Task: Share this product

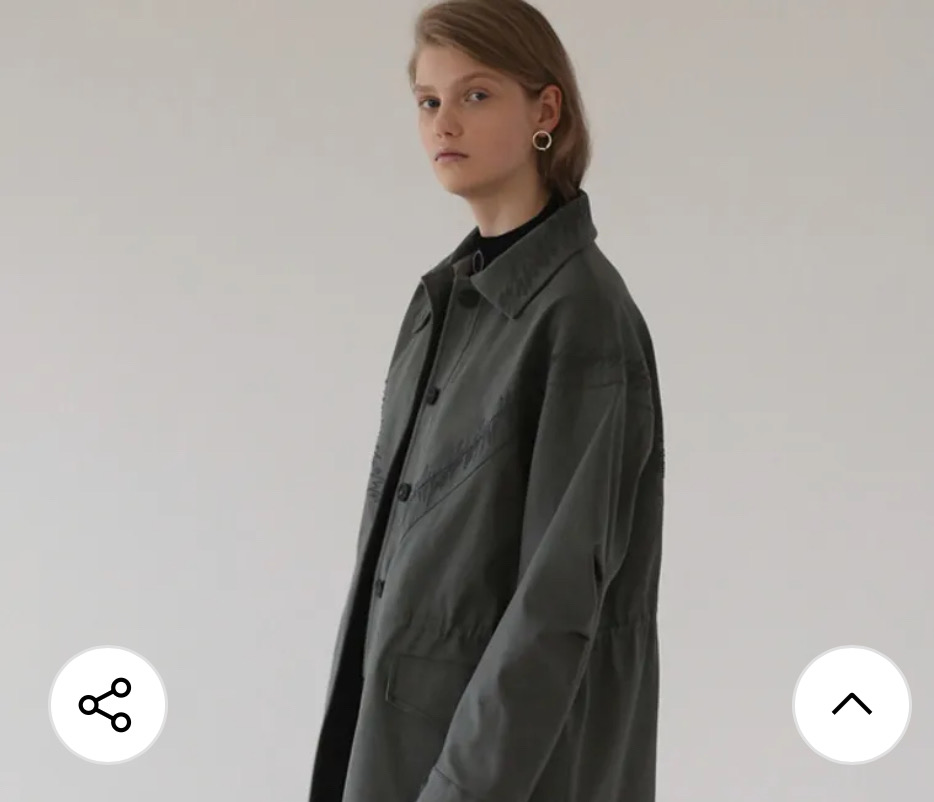Action: (x=107, y=705)
